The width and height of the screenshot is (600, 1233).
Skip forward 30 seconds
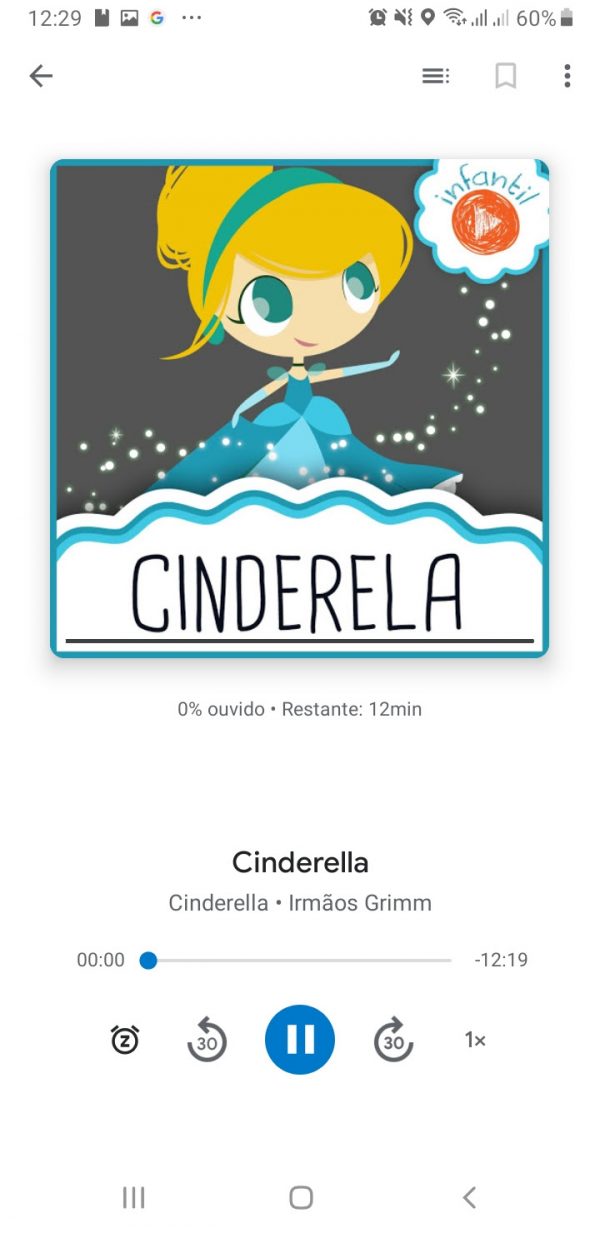[x=393, y=1040]
